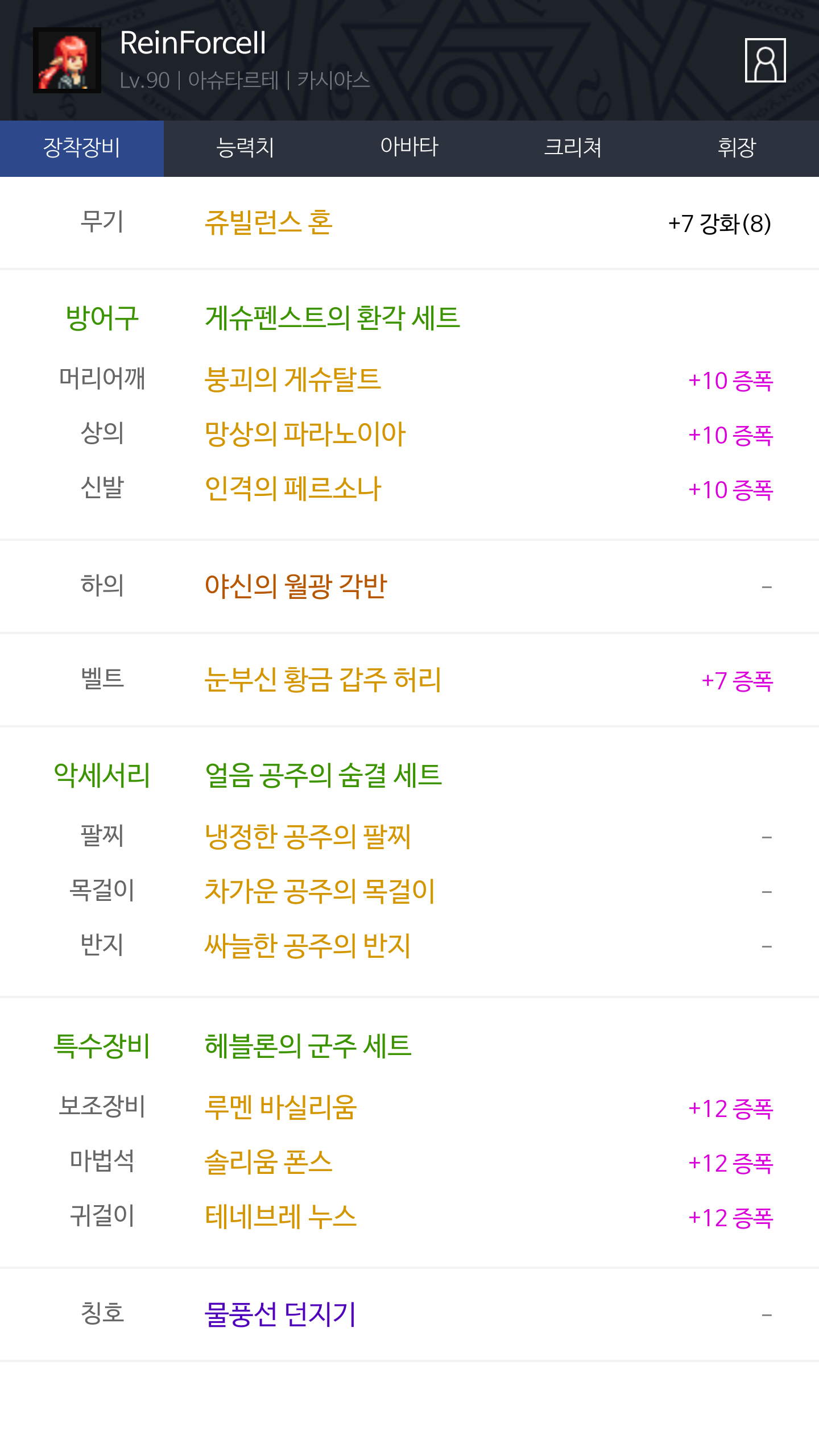819x1456 pixels.
Task: Open 솔리움 폰스 item details
Action: pos(268,1162)
